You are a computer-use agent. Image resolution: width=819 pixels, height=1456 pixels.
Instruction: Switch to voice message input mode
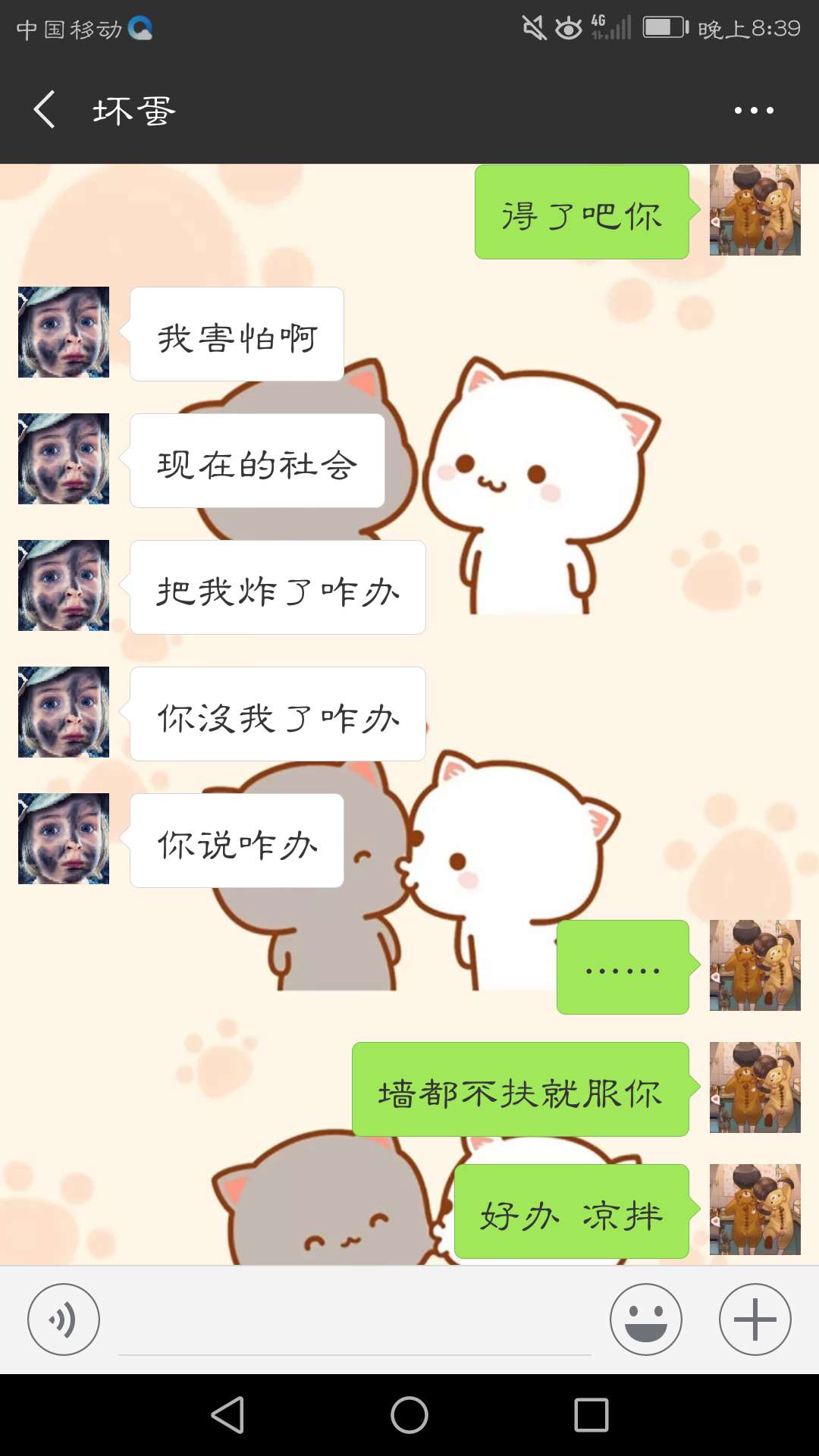(64, 1317)
